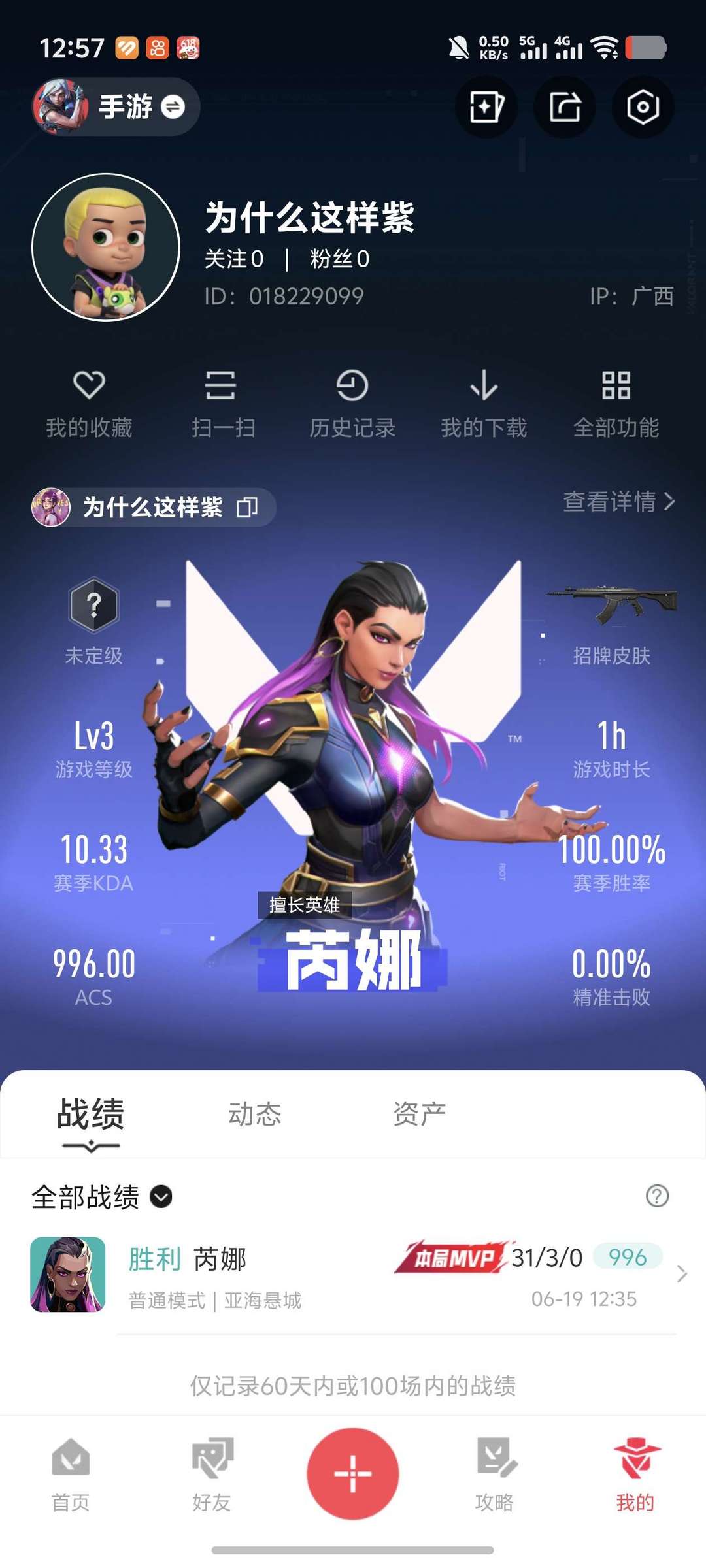This screenshot has width=706, height=1568.
Task: Open the settings hexagon icon
Action: 643,106
